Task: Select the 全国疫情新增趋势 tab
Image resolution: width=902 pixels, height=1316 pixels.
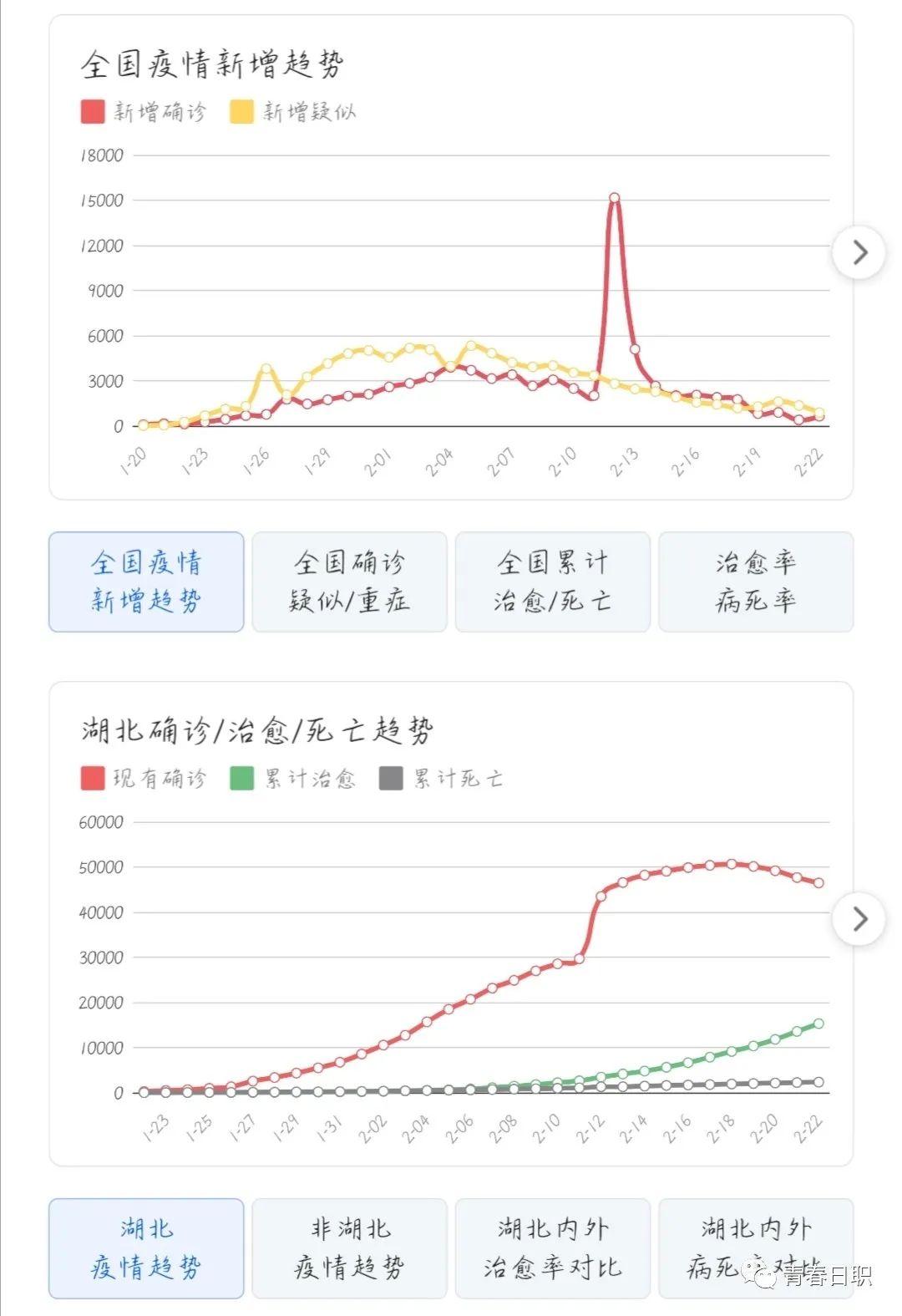Action: point(146,582)
